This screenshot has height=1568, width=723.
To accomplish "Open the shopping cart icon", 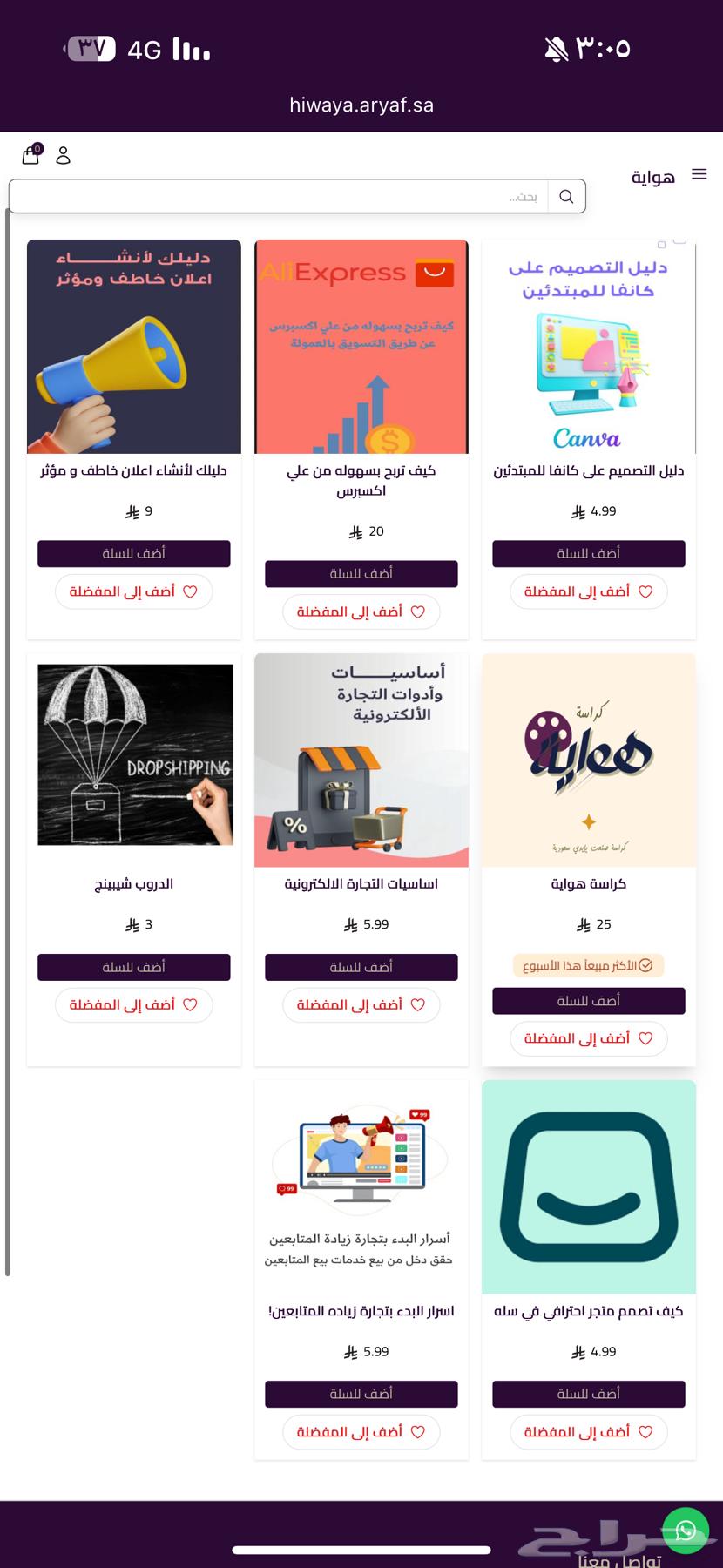I will (30, 155).
